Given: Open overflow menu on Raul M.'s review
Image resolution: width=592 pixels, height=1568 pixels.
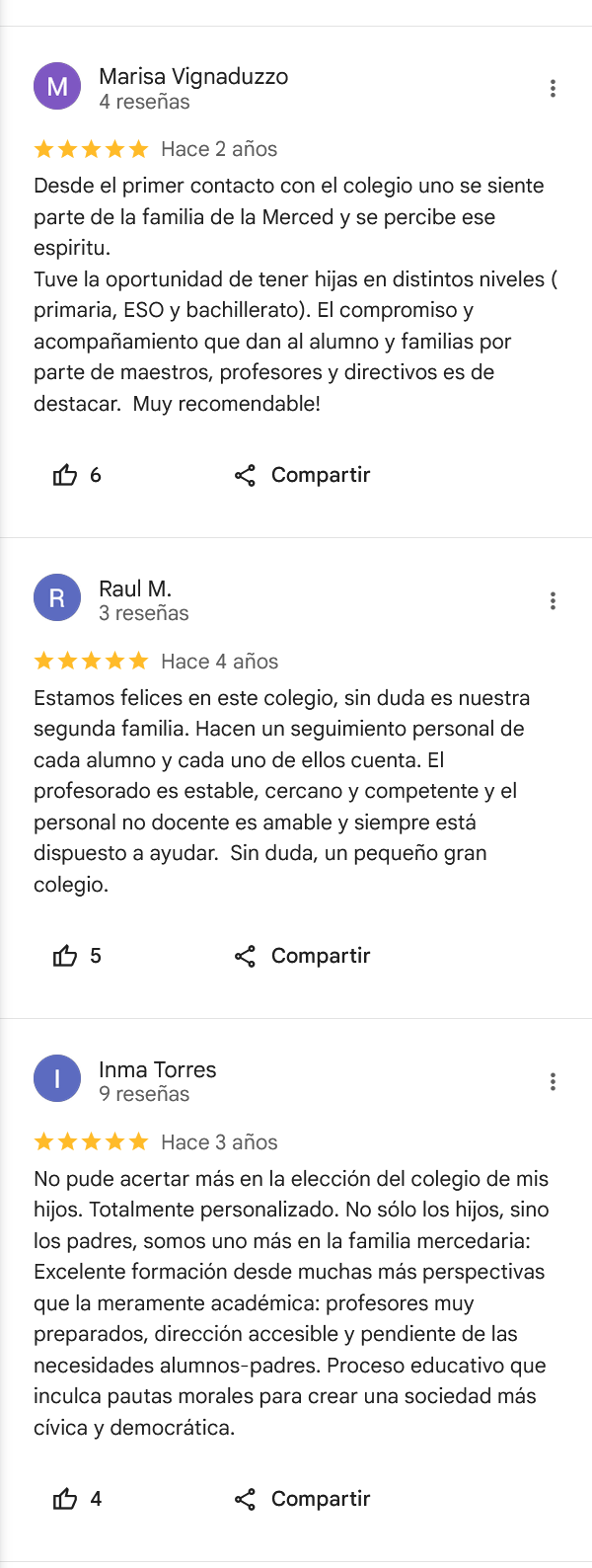Looking at the screenshot, I should pyautogui.click(x=553, y=600).
